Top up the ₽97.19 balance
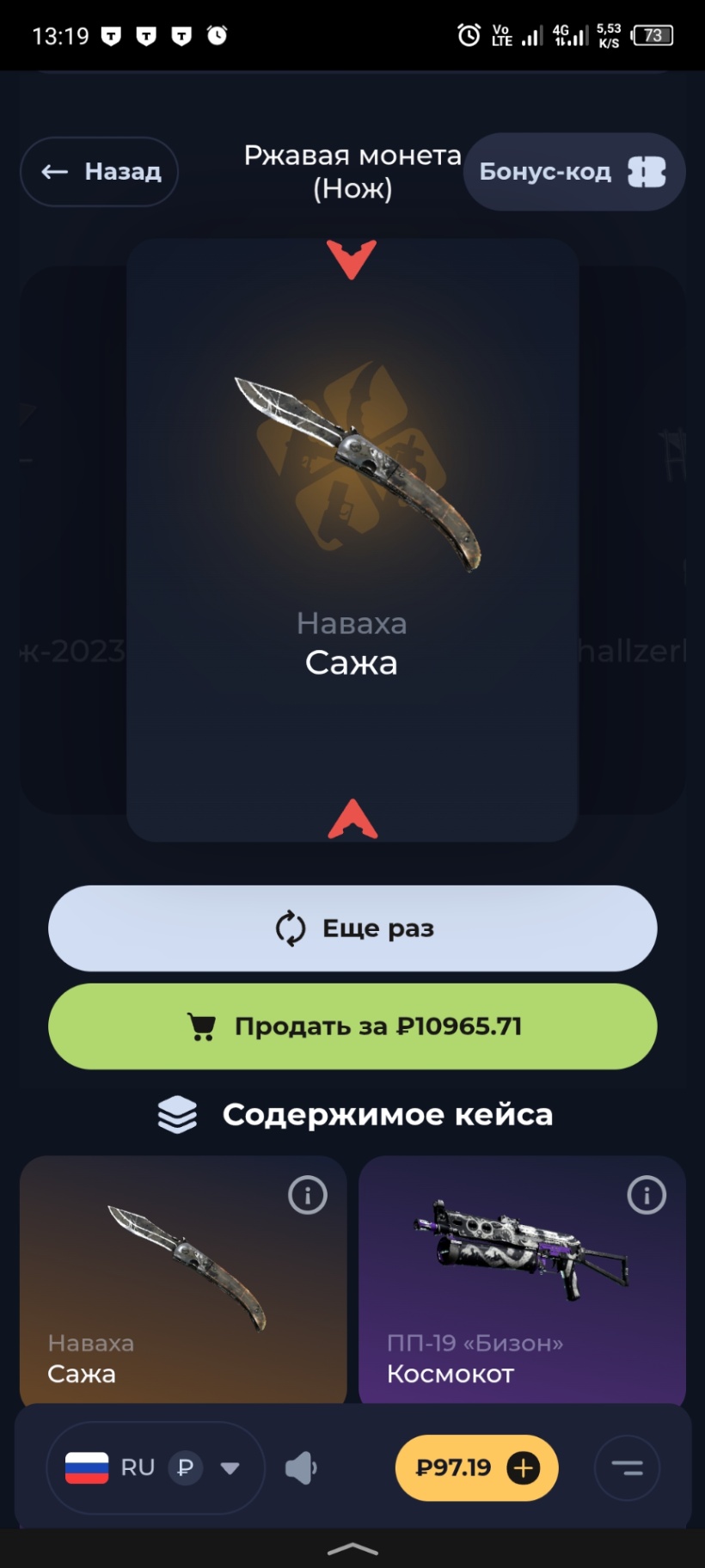 coord(524,1467)
